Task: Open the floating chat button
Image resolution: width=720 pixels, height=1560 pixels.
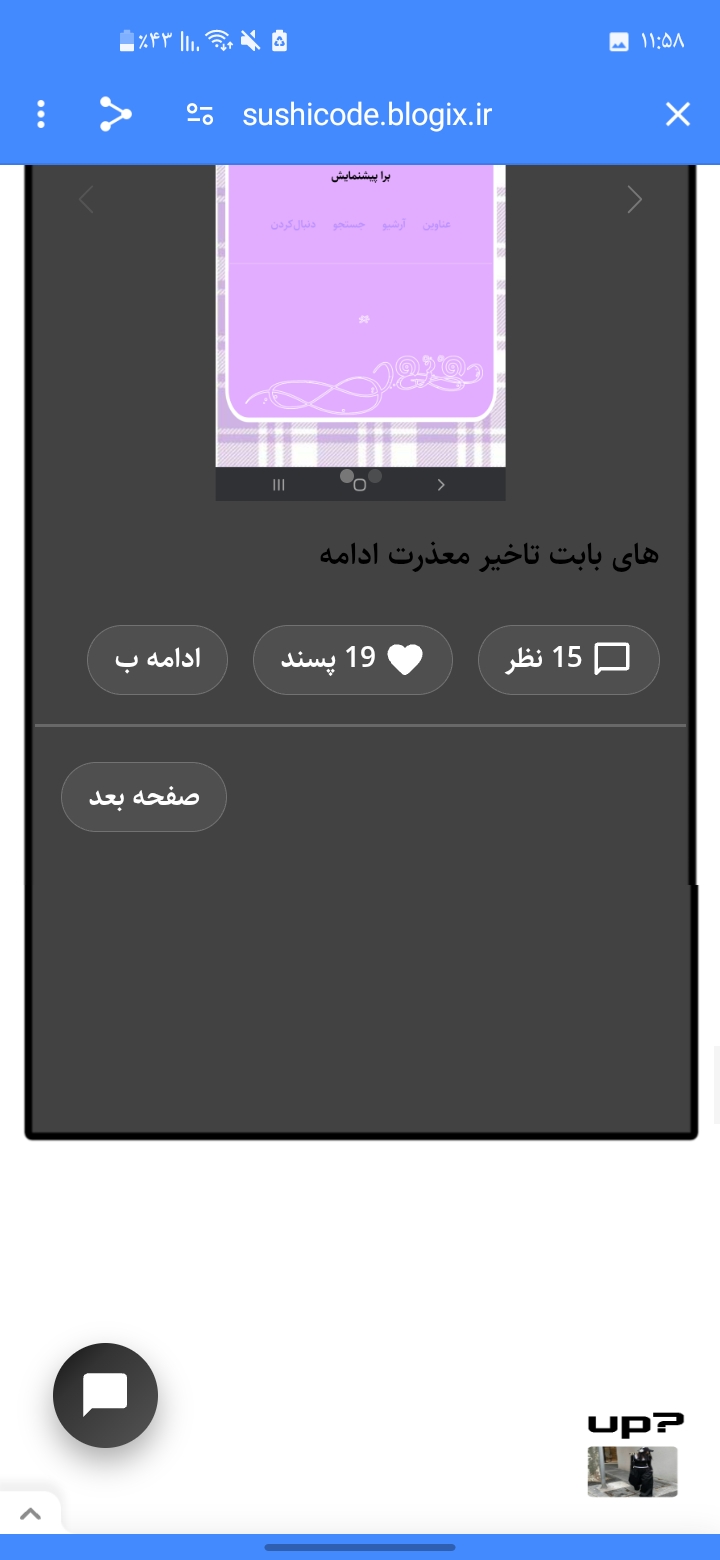Action: tap(105, 1395)
